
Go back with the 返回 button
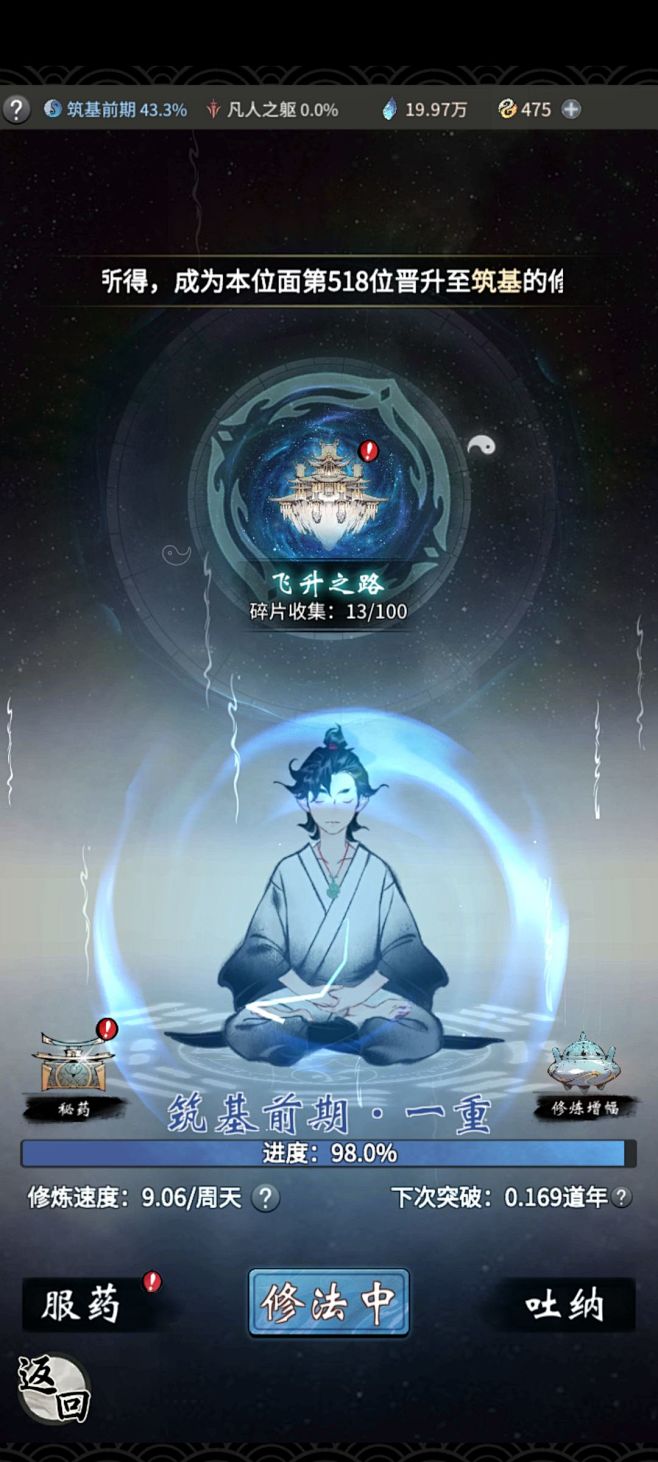(x=53, y=1389)
